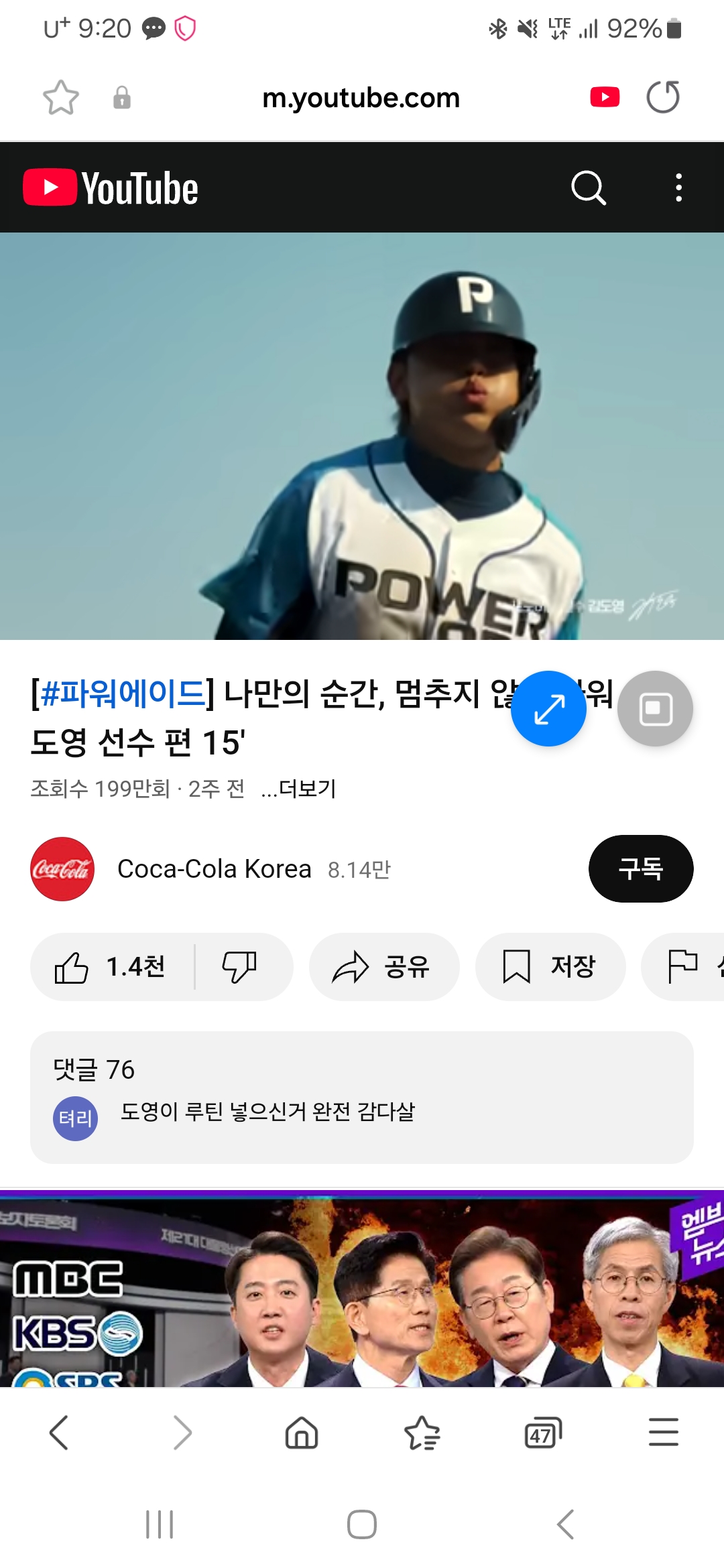Open YouTube search
724x1568 pixels.
click(588, 188)
